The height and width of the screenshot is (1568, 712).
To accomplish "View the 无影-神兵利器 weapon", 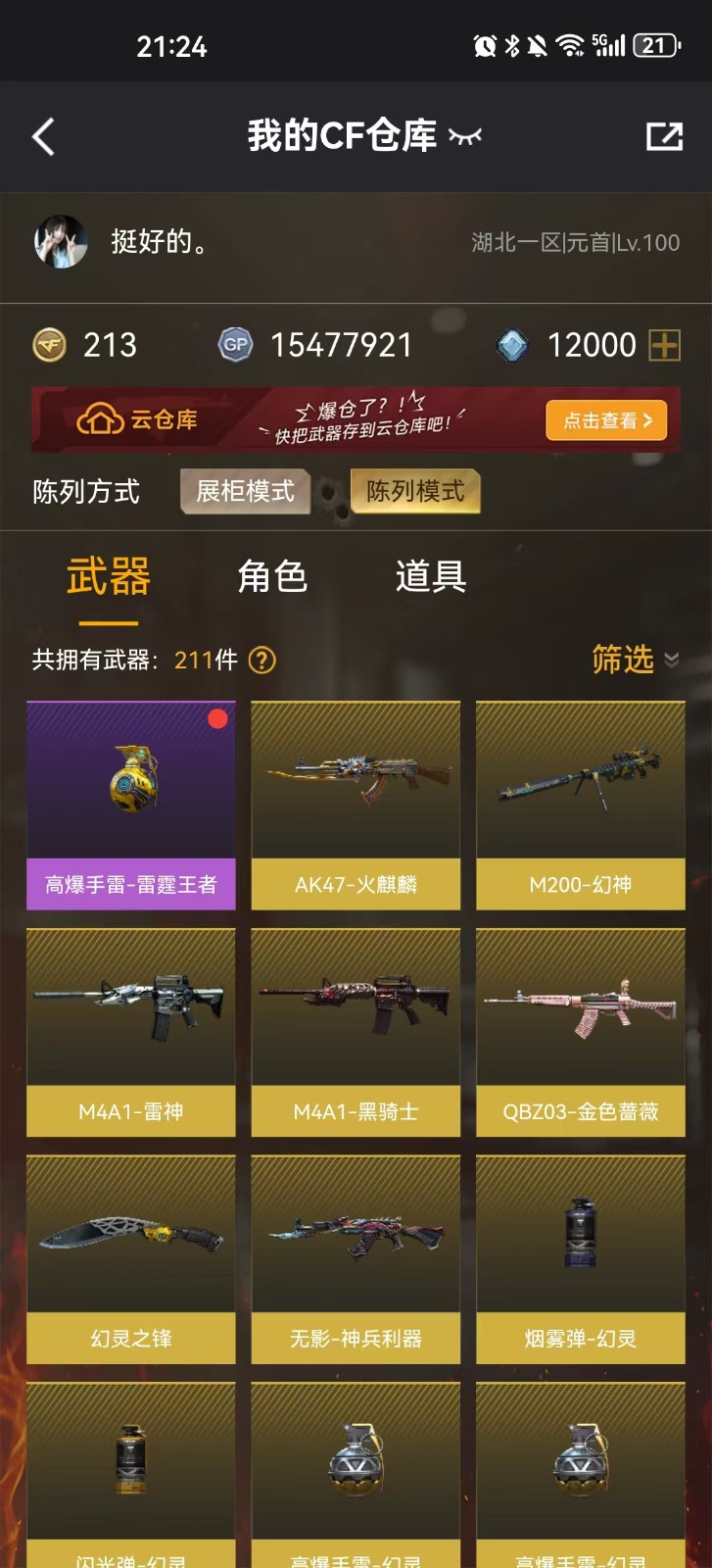I will click(356, 1259).
